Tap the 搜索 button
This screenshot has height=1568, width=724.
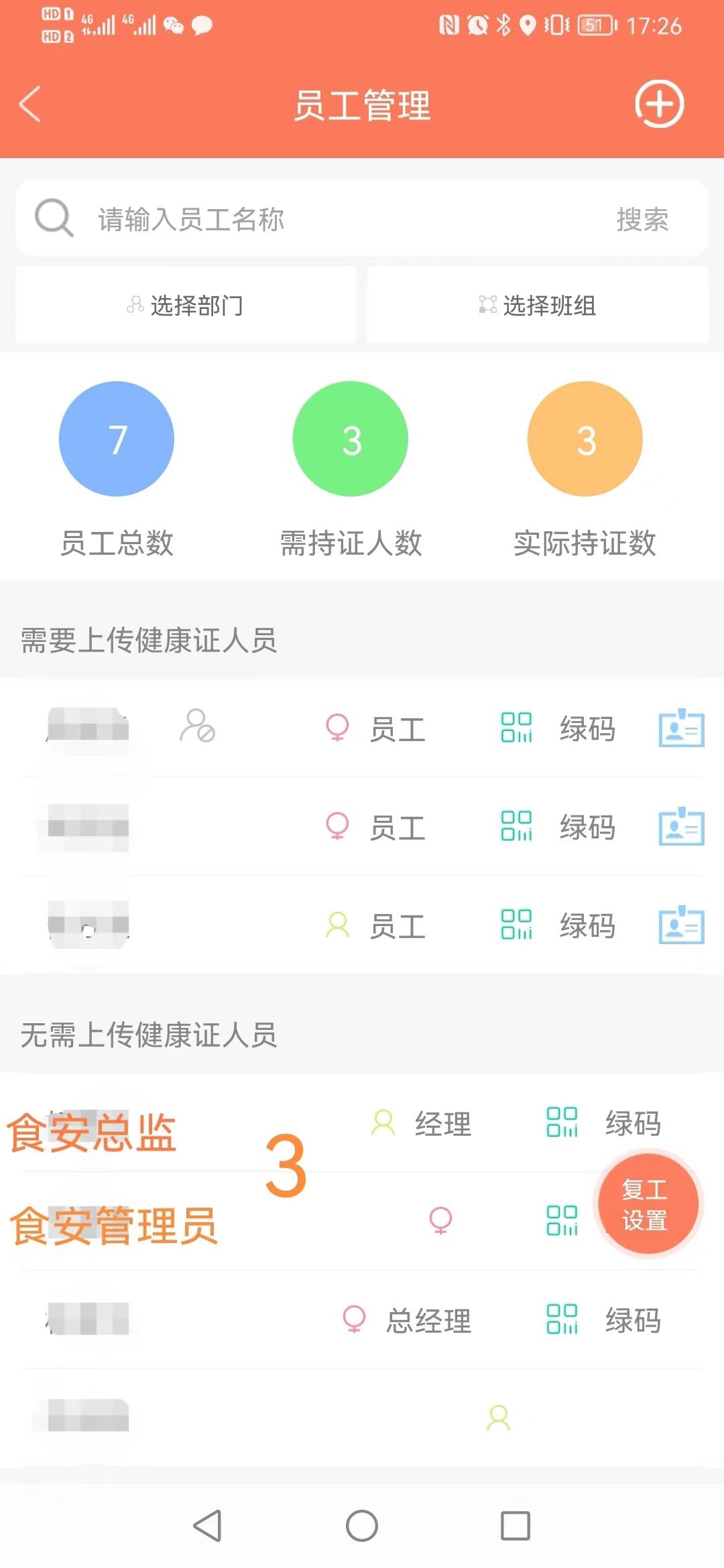click(x=642, y=220)
